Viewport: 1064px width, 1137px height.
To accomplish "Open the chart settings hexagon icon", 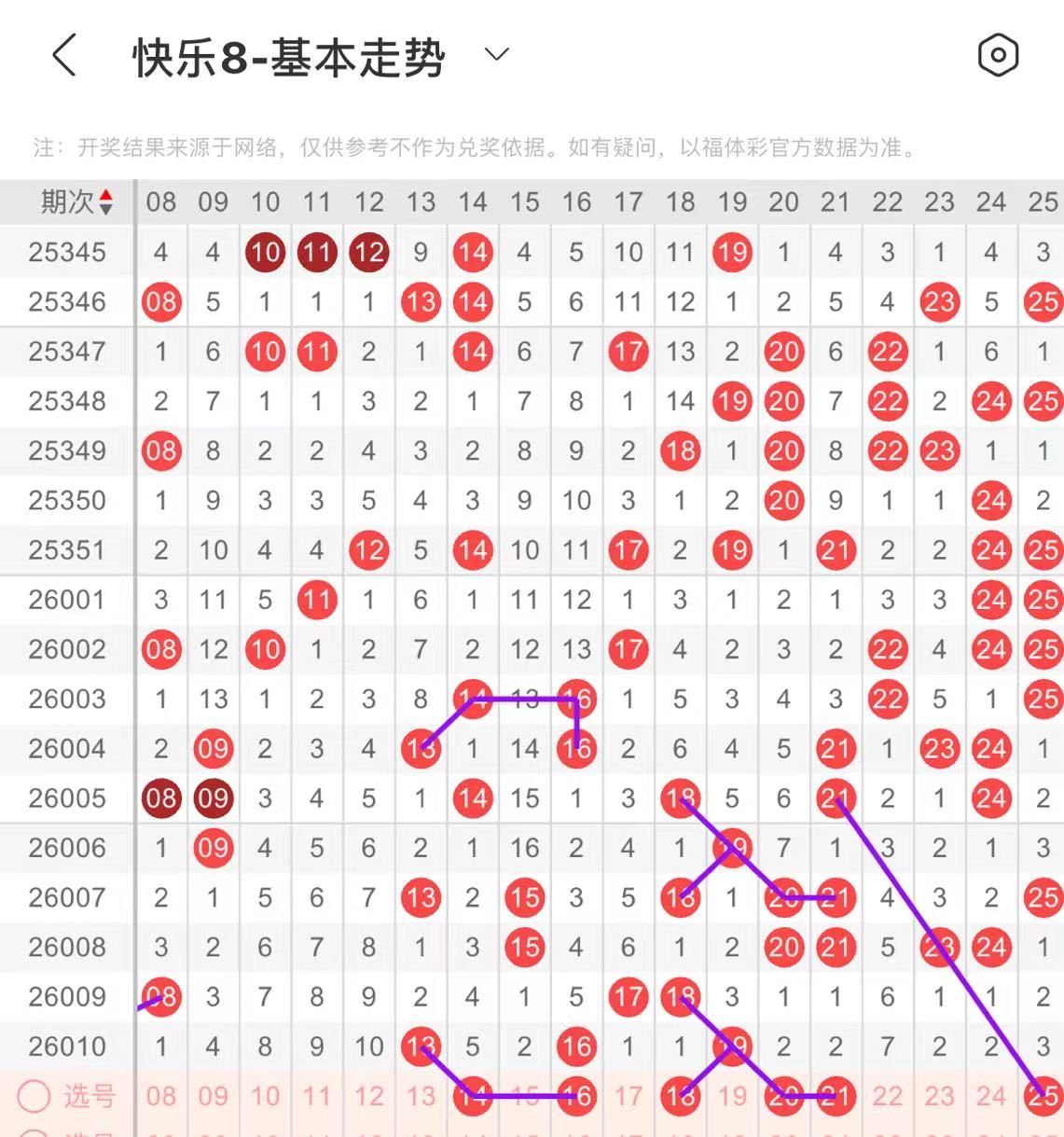I will click(998, 56).
